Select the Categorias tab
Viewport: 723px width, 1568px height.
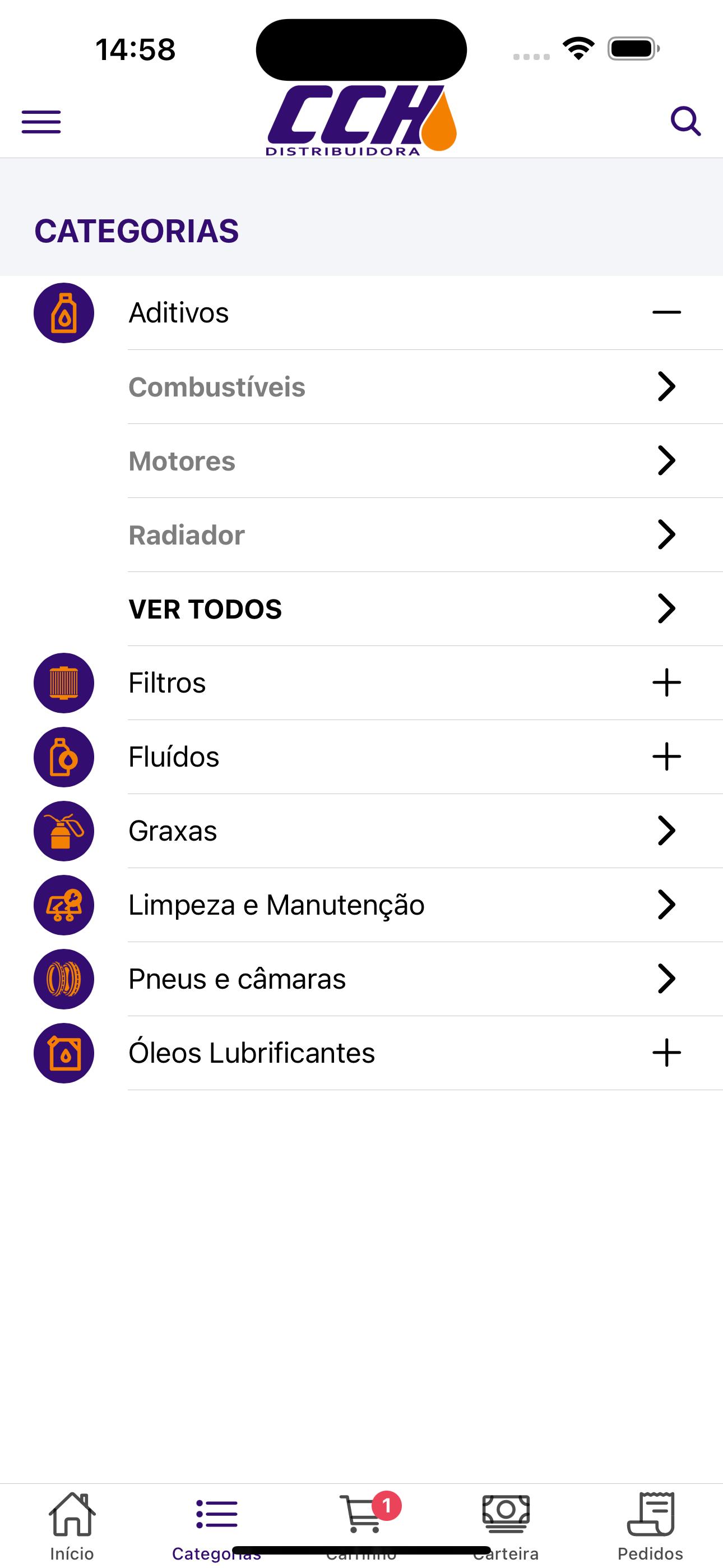217,1526
